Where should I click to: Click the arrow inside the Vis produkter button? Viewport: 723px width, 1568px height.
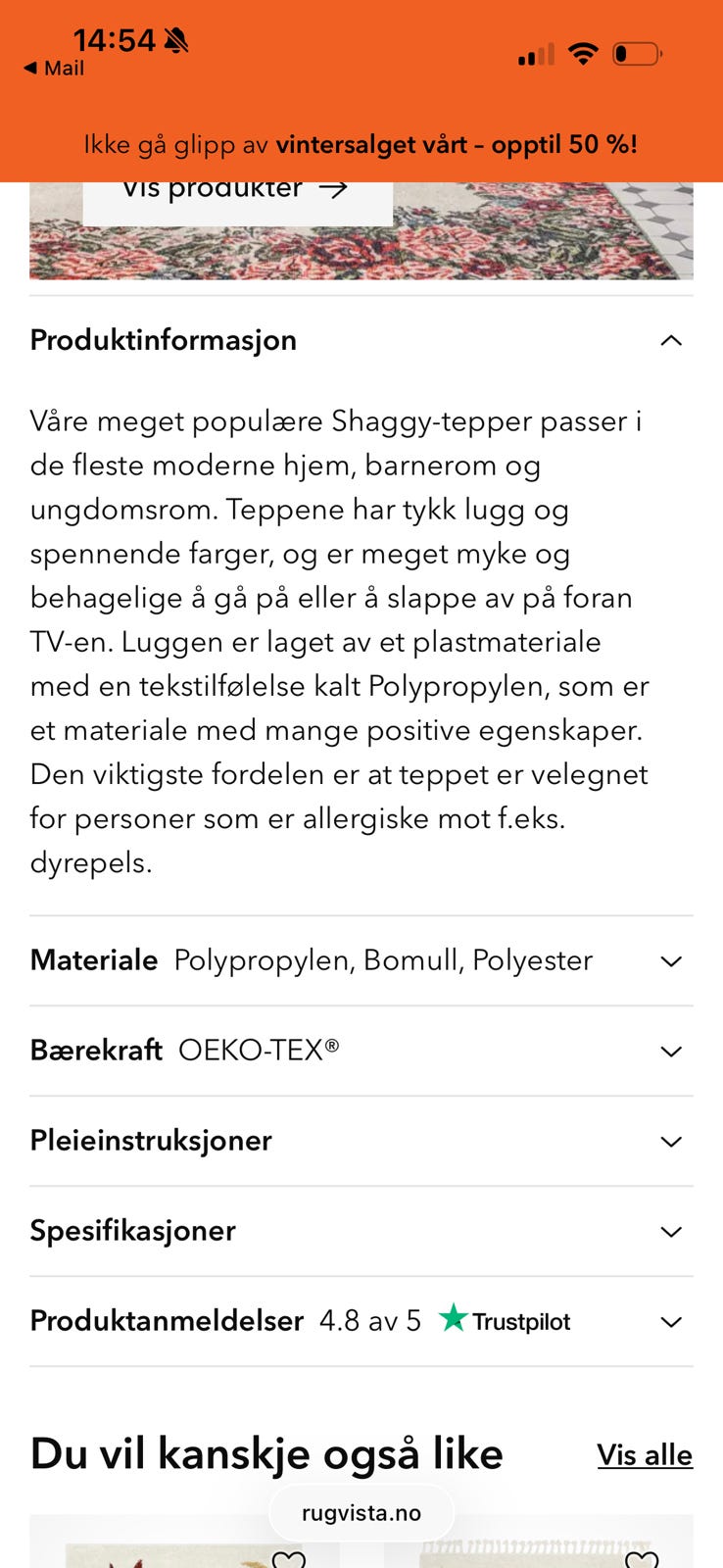(x=336, y=187)
